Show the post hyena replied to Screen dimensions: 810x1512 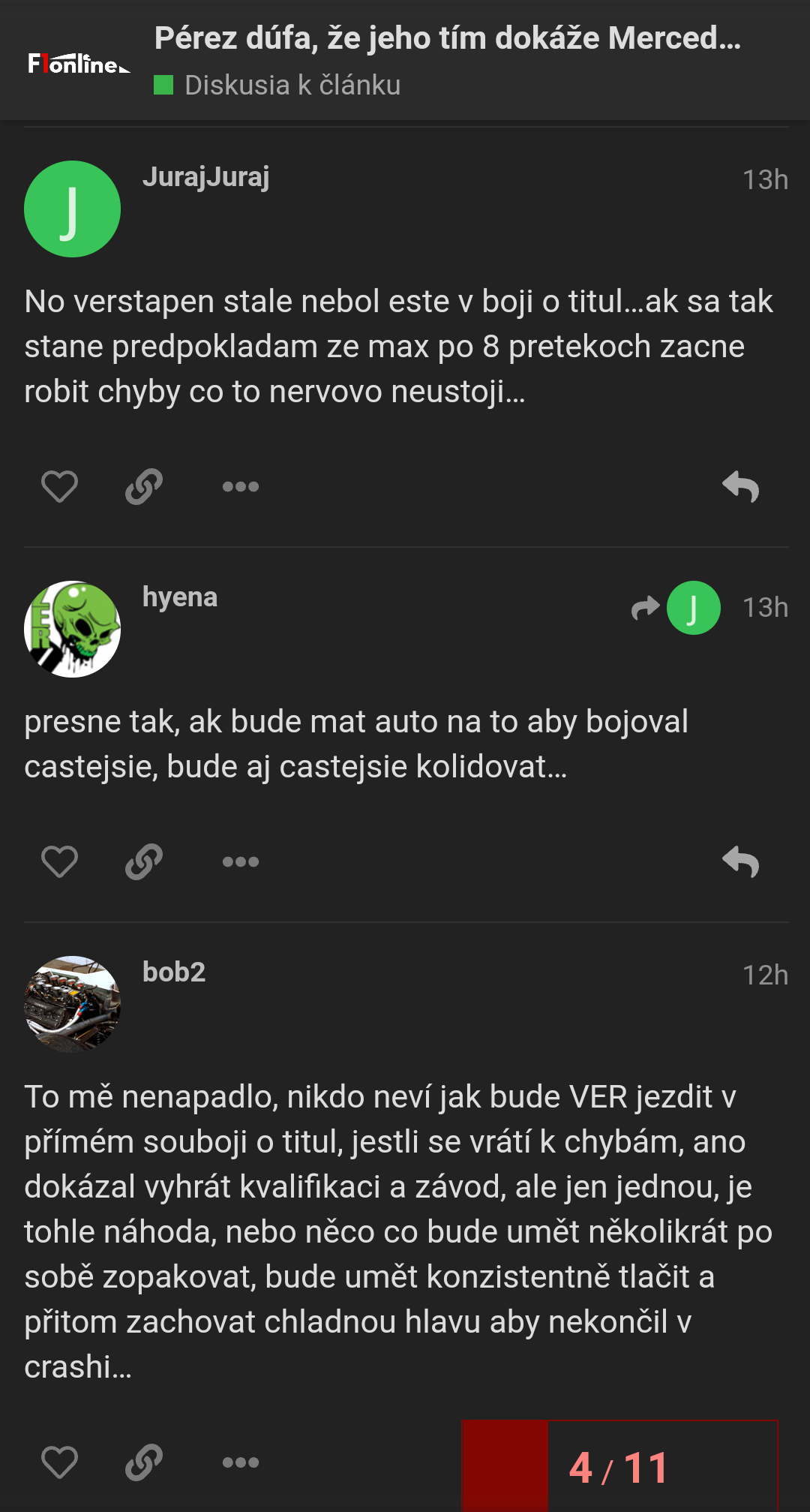pos(676,608)
